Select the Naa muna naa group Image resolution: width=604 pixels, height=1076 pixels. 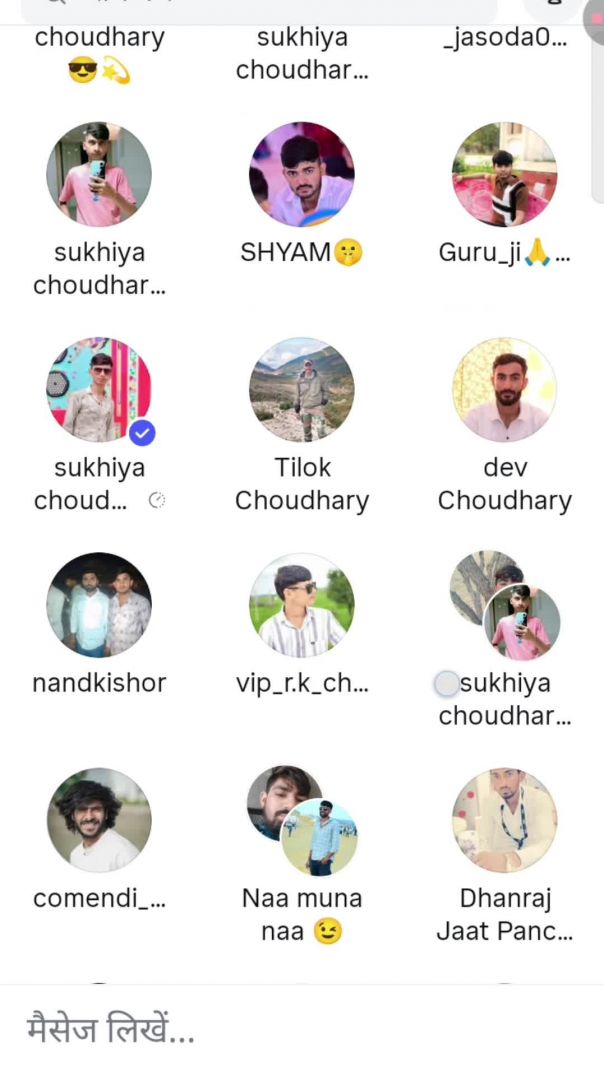(301, 820)
